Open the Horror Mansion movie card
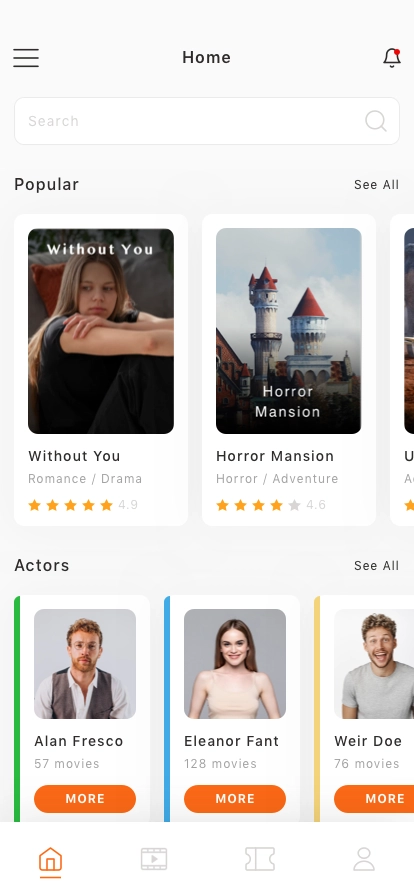 pos(289,370)
